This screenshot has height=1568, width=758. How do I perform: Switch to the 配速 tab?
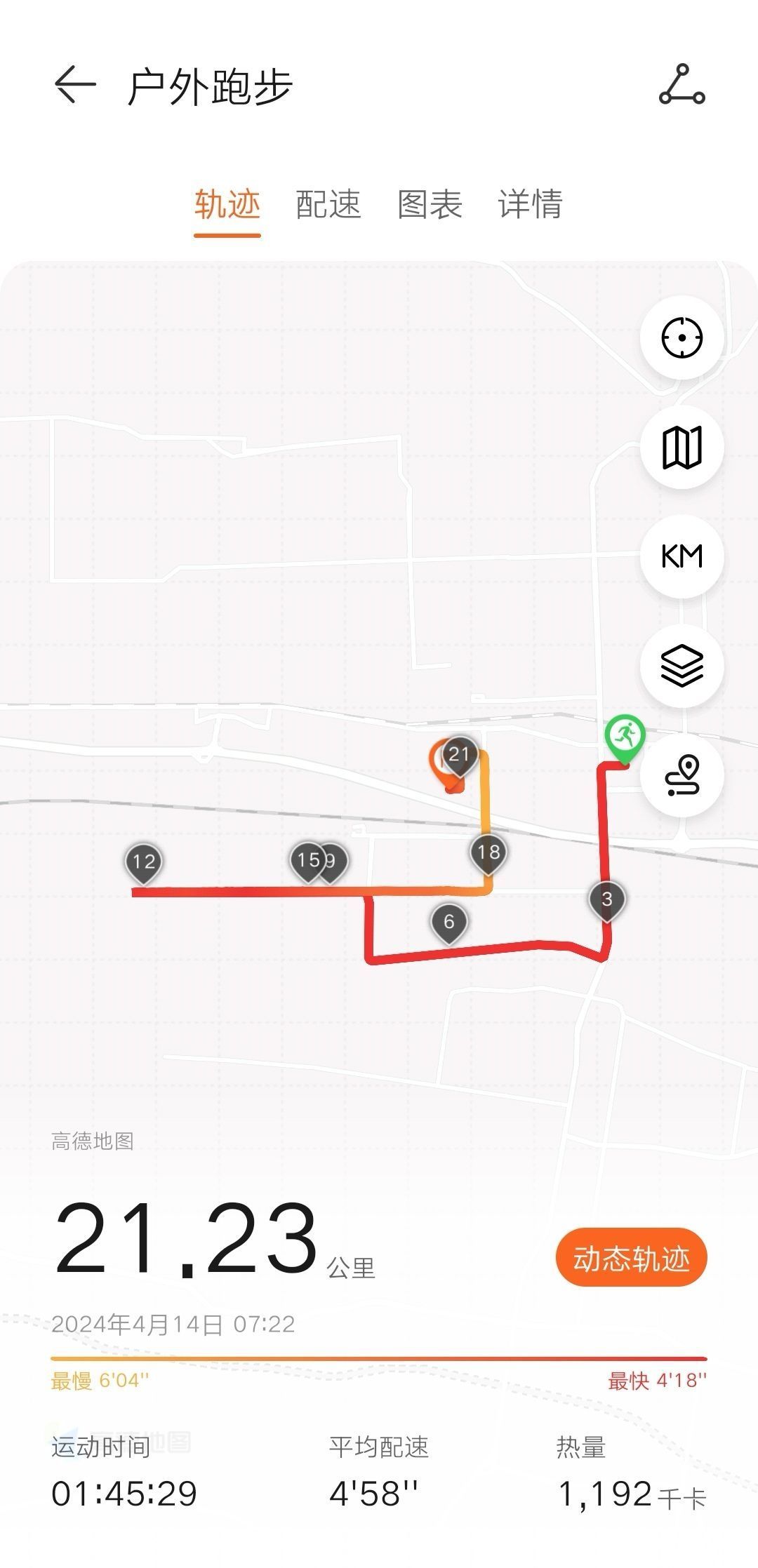[328, 205]
